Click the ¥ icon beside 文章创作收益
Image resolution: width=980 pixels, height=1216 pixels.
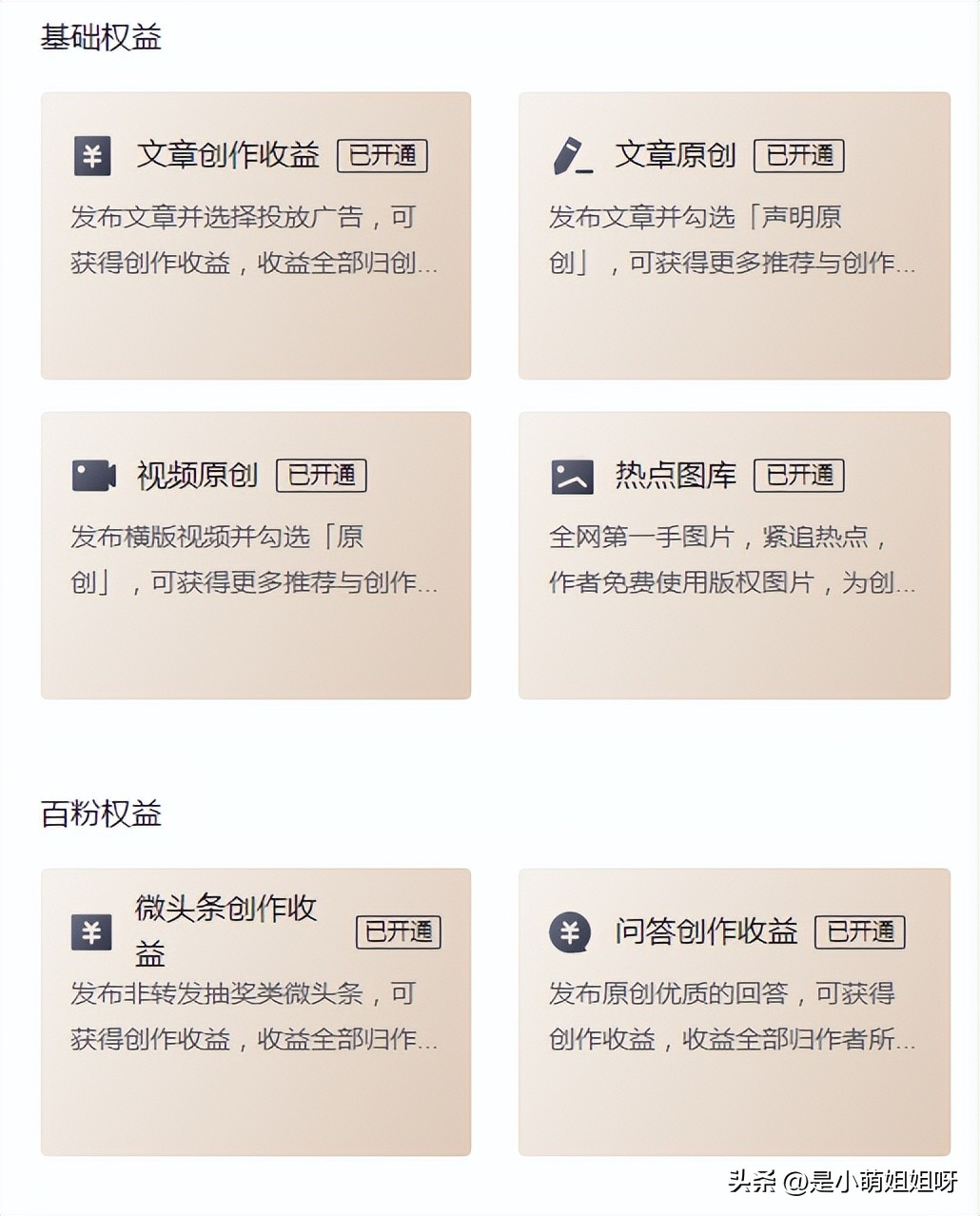tap(91, 155)
